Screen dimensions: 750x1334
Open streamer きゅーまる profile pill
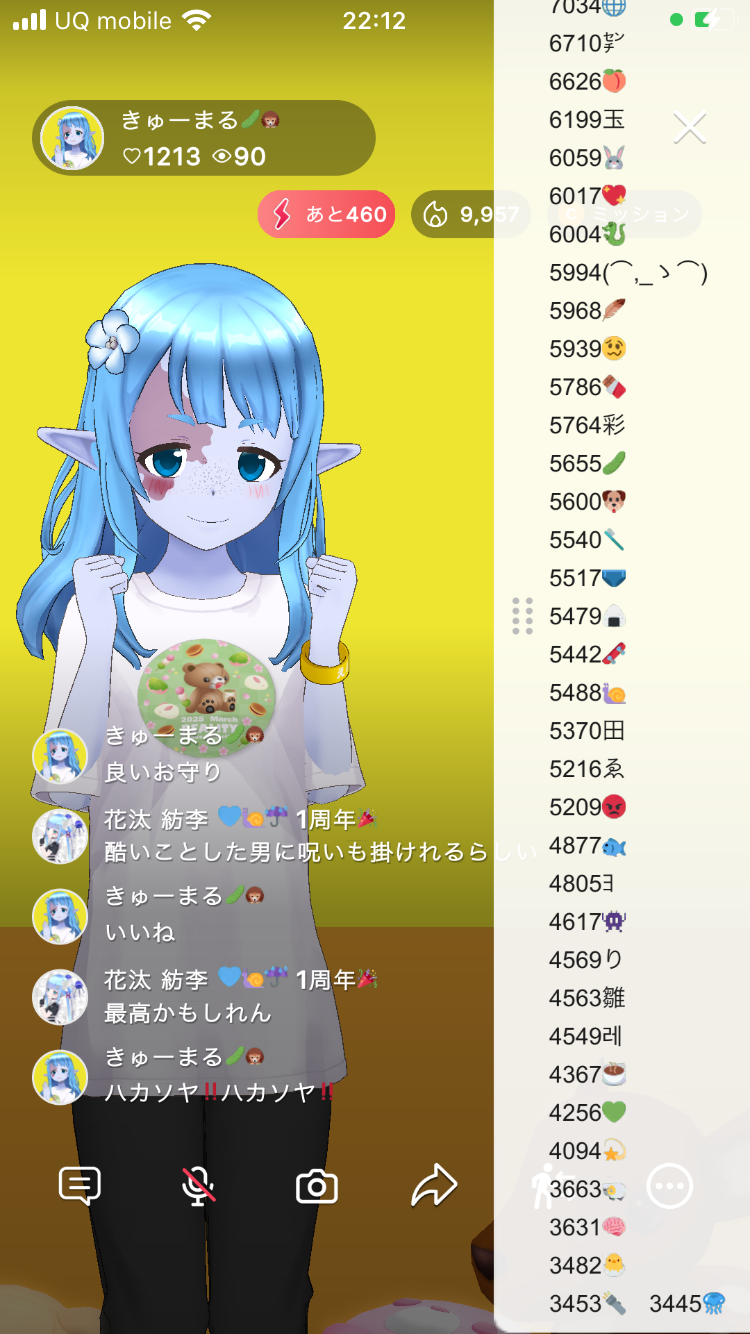[x=204, y=138]
